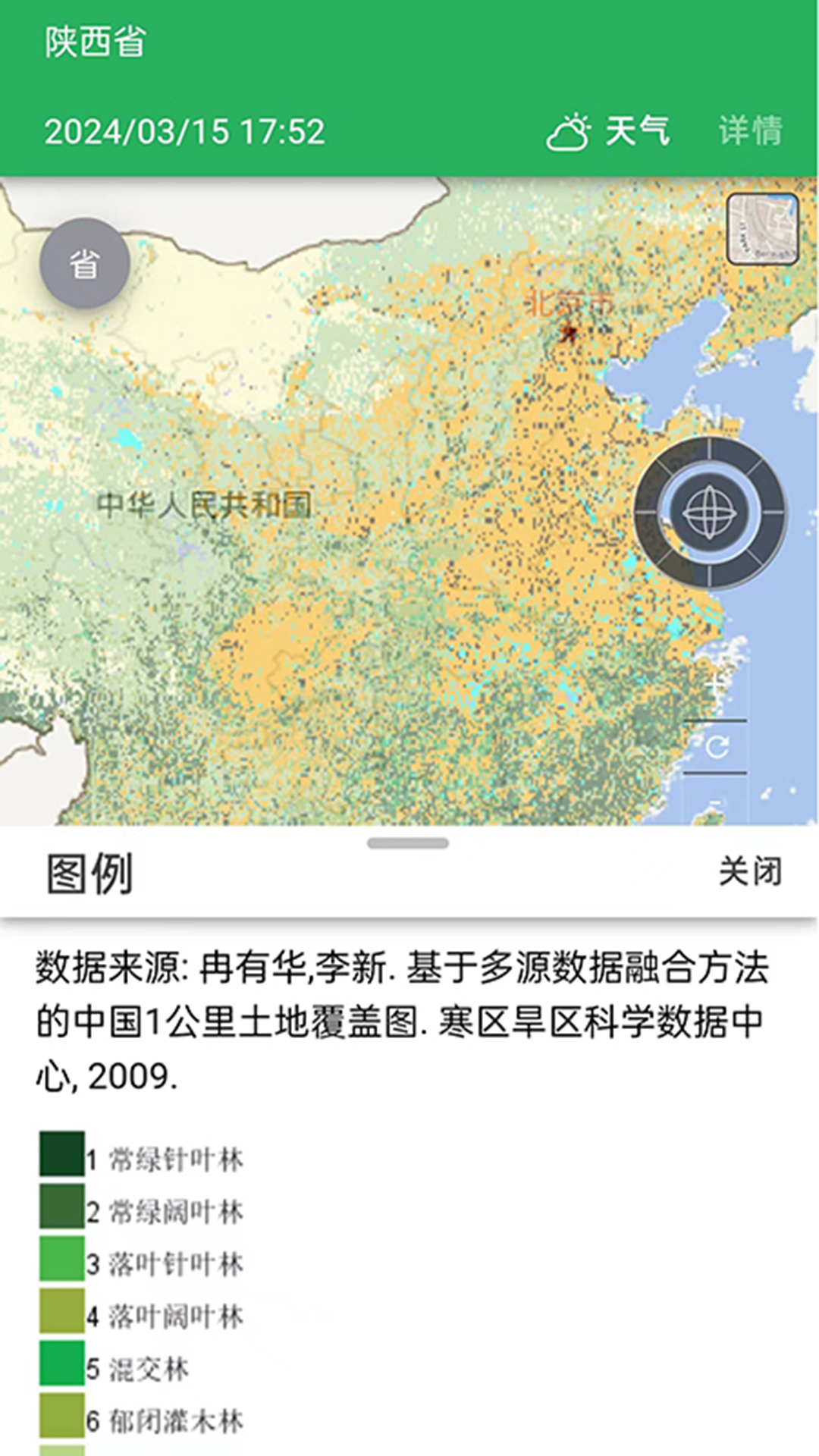Close the 图例 legend panel via 关闭
Viewport: 819px width, 1456px height.
pyautogui.click(x=750, y=871)
